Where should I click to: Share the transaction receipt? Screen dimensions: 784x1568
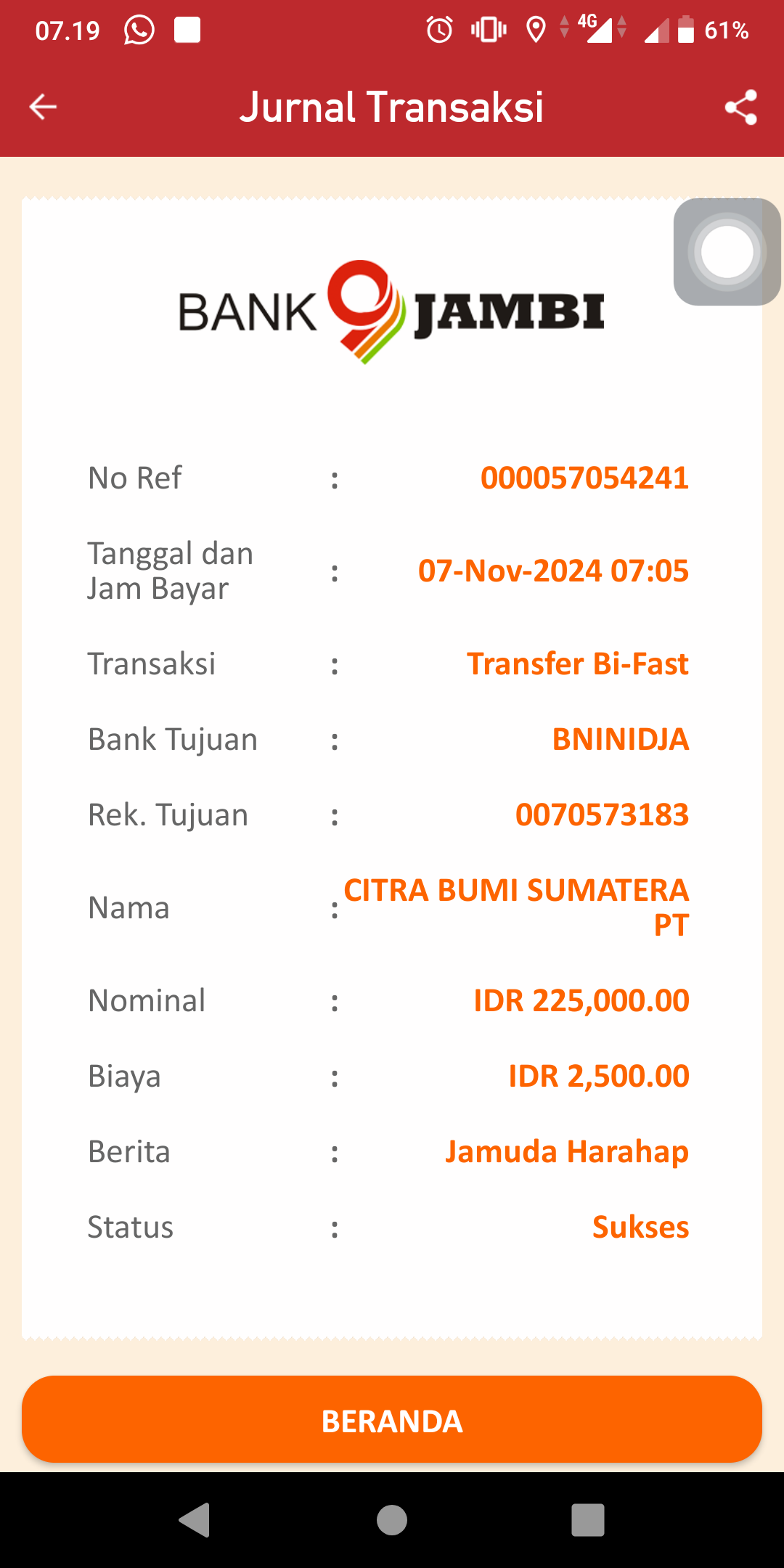741,107
